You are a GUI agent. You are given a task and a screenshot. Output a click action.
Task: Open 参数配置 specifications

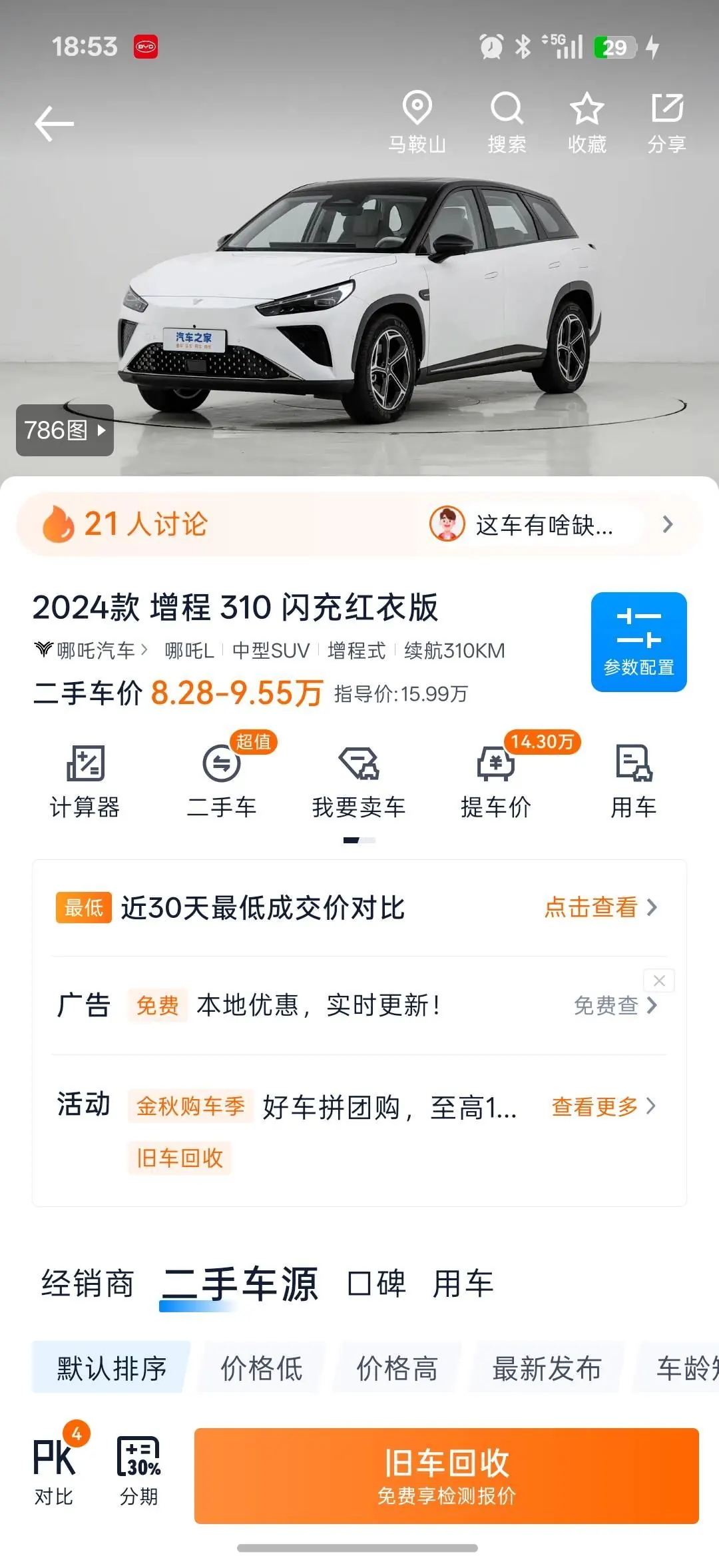coord(638,642)
